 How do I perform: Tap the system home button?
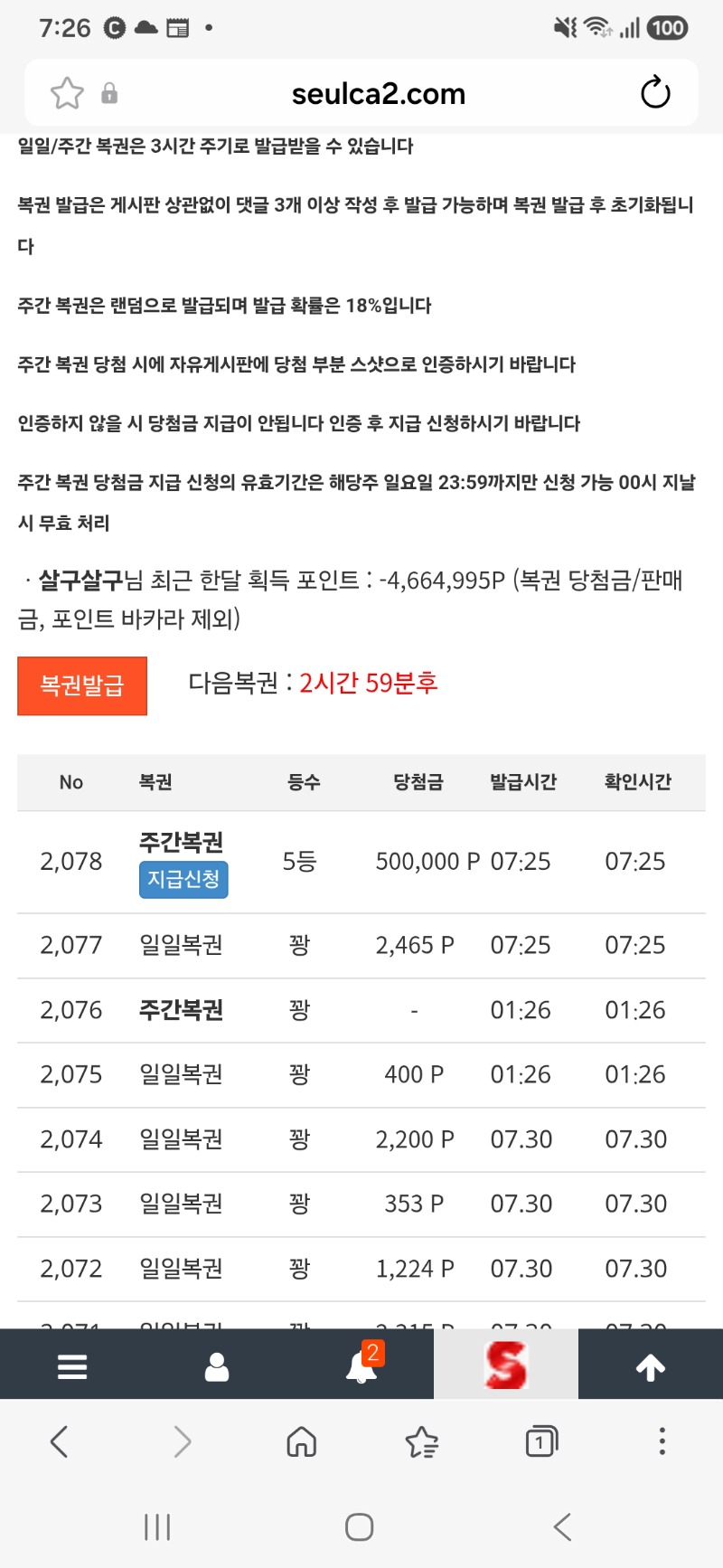[360, 1527]
